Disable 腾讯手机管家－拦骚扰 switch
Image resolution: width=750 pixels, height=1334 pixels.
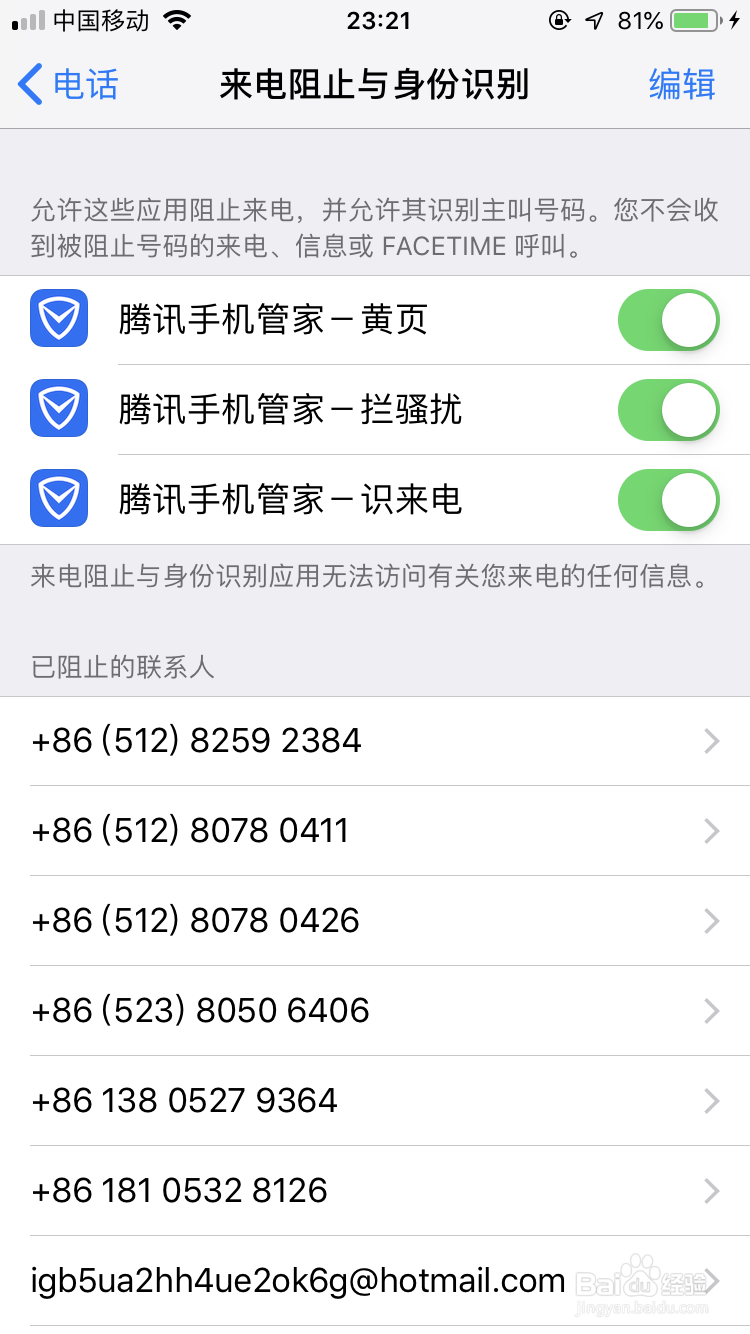669,410
